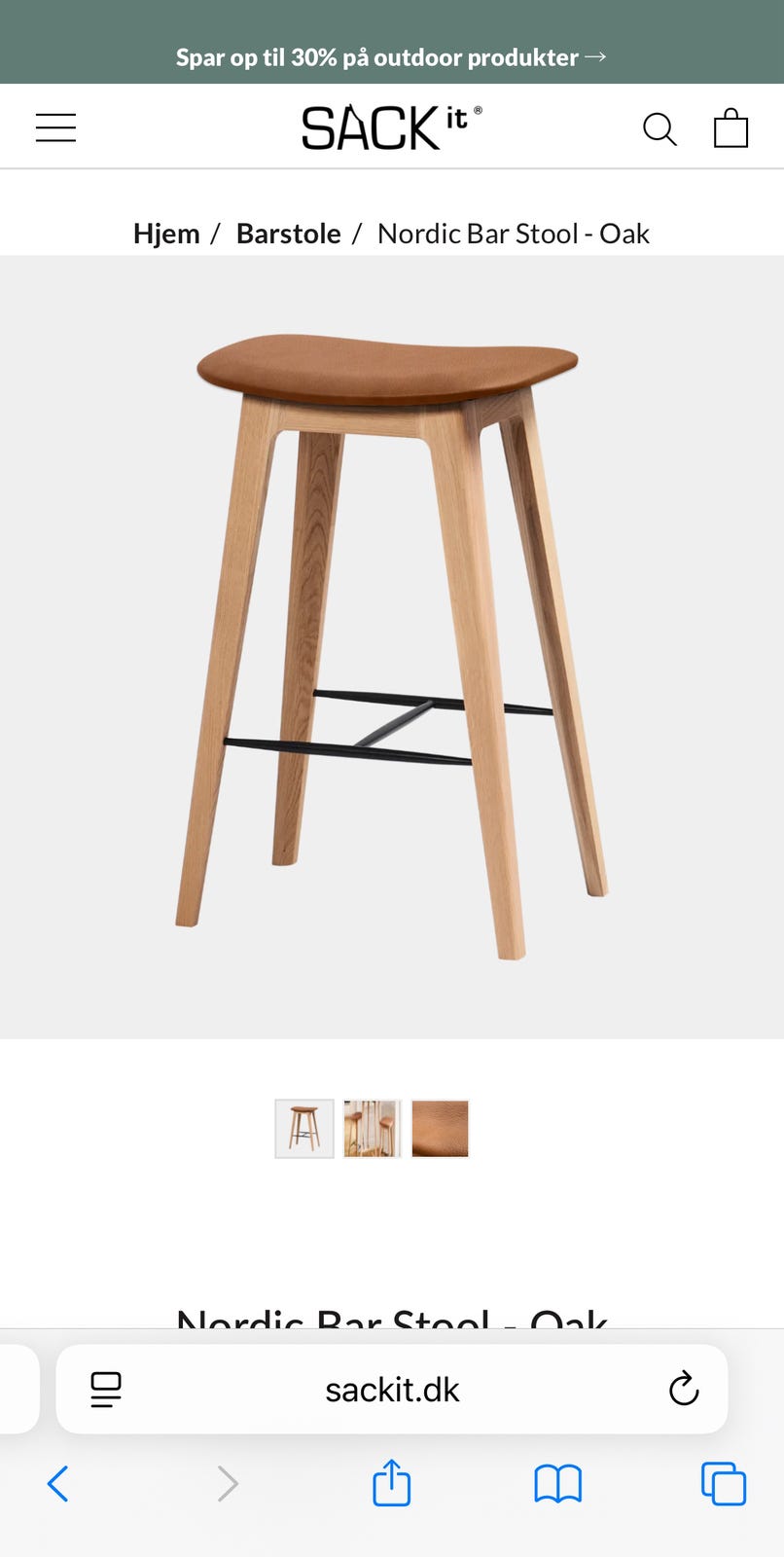784x1557 pixels.
Task: Open the site search
Action: [659, 128]
